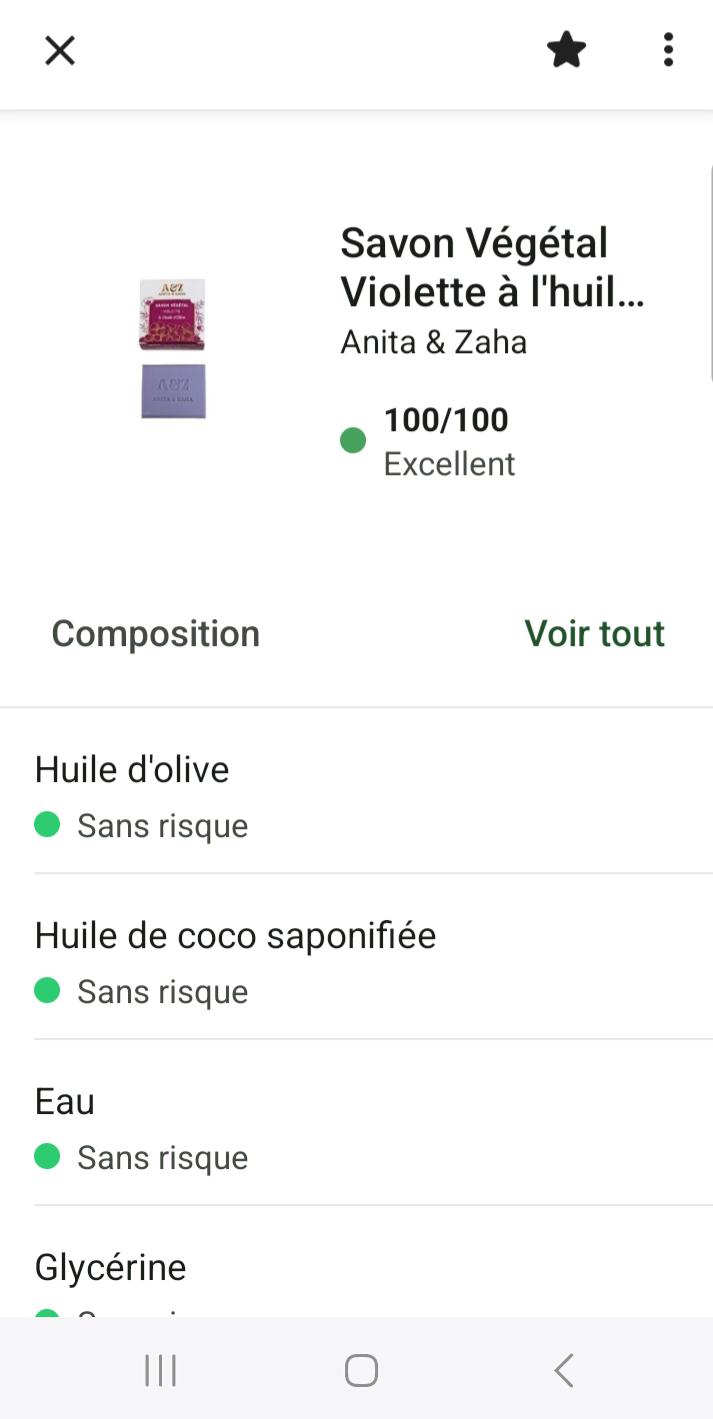
Task: Go back using the system back button
Action: 564,1370
